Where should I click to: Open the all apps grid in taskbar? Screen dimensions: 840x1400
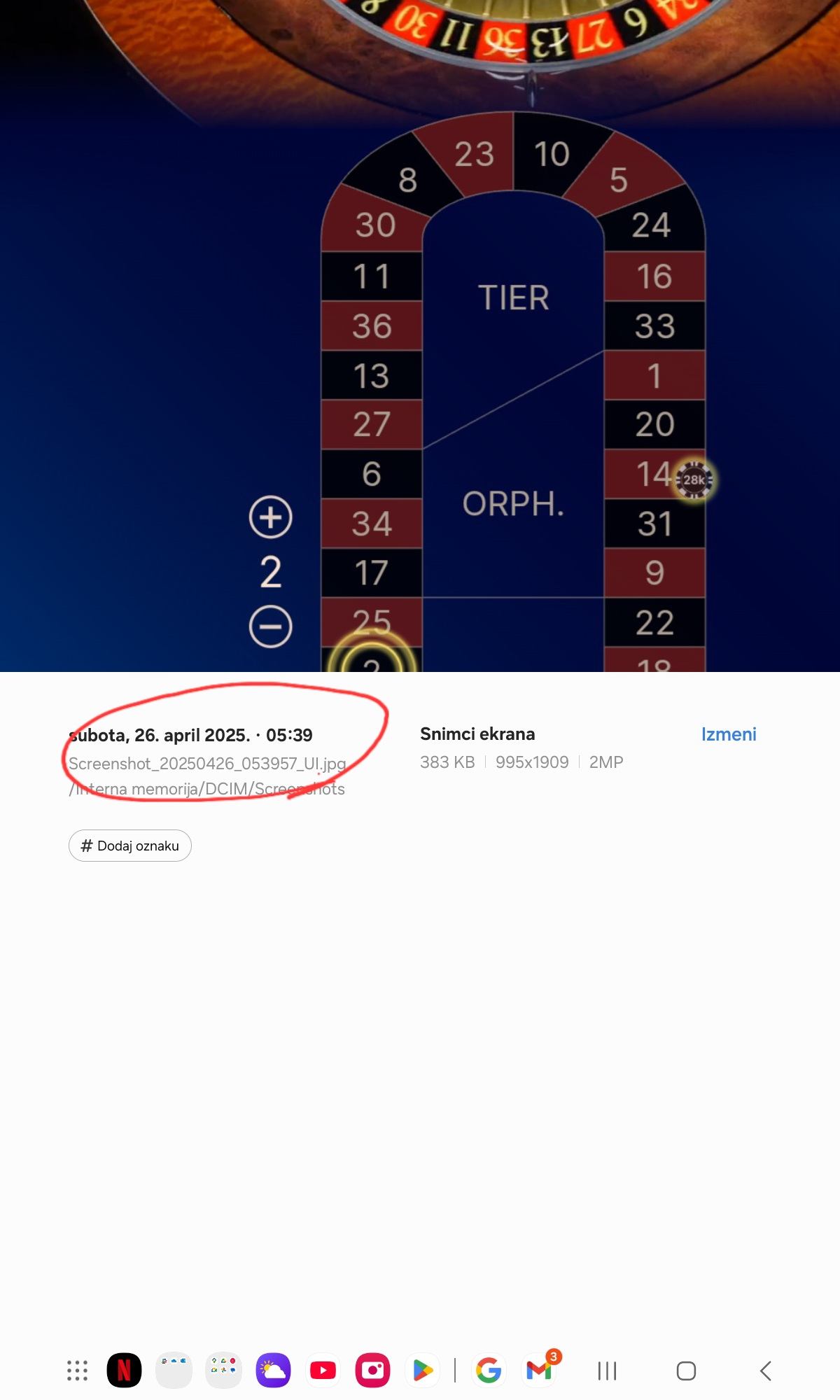click(x=77, y=1371)
